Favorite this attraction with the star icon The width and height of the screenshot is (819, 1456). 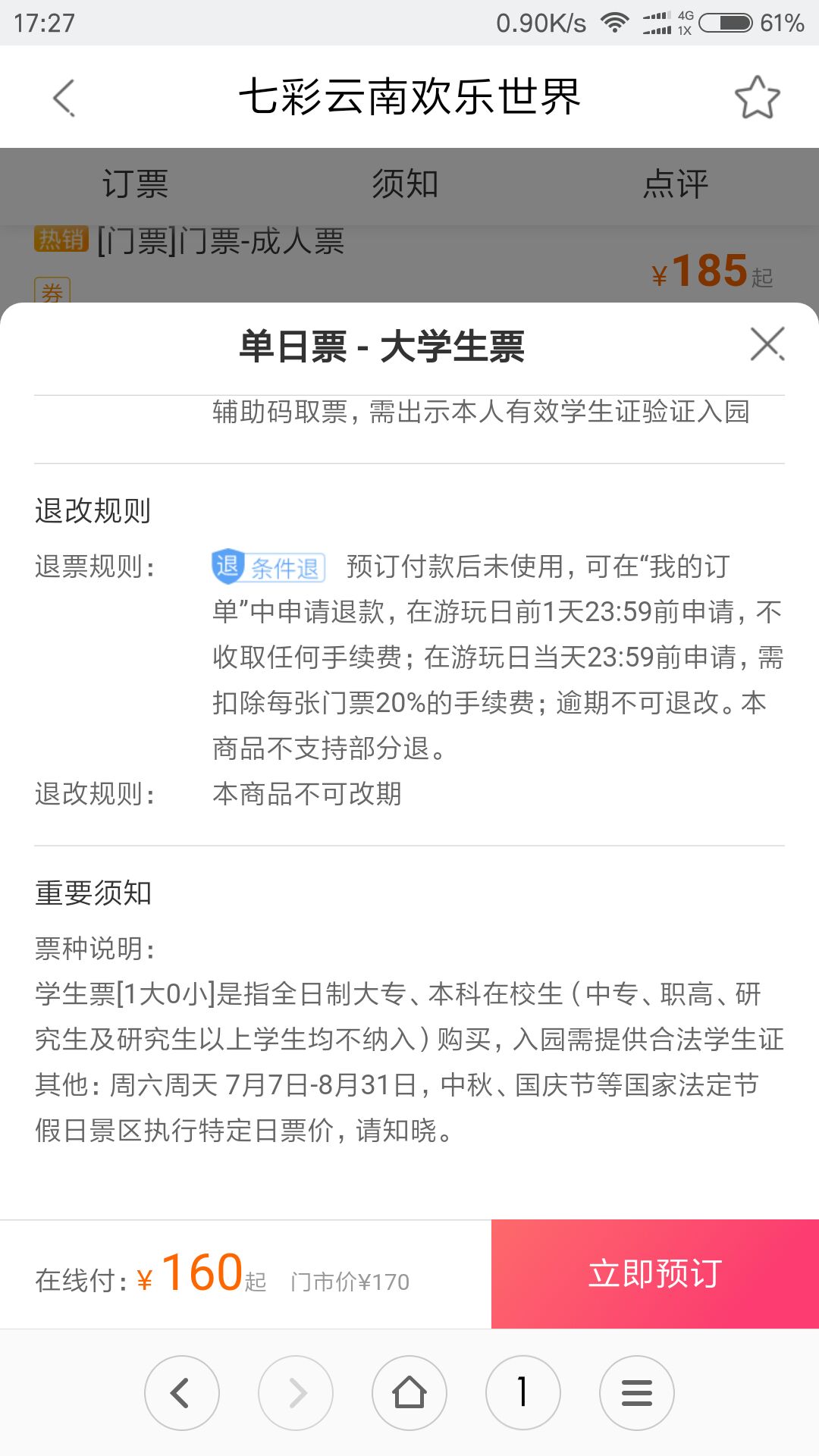(757, 97)
